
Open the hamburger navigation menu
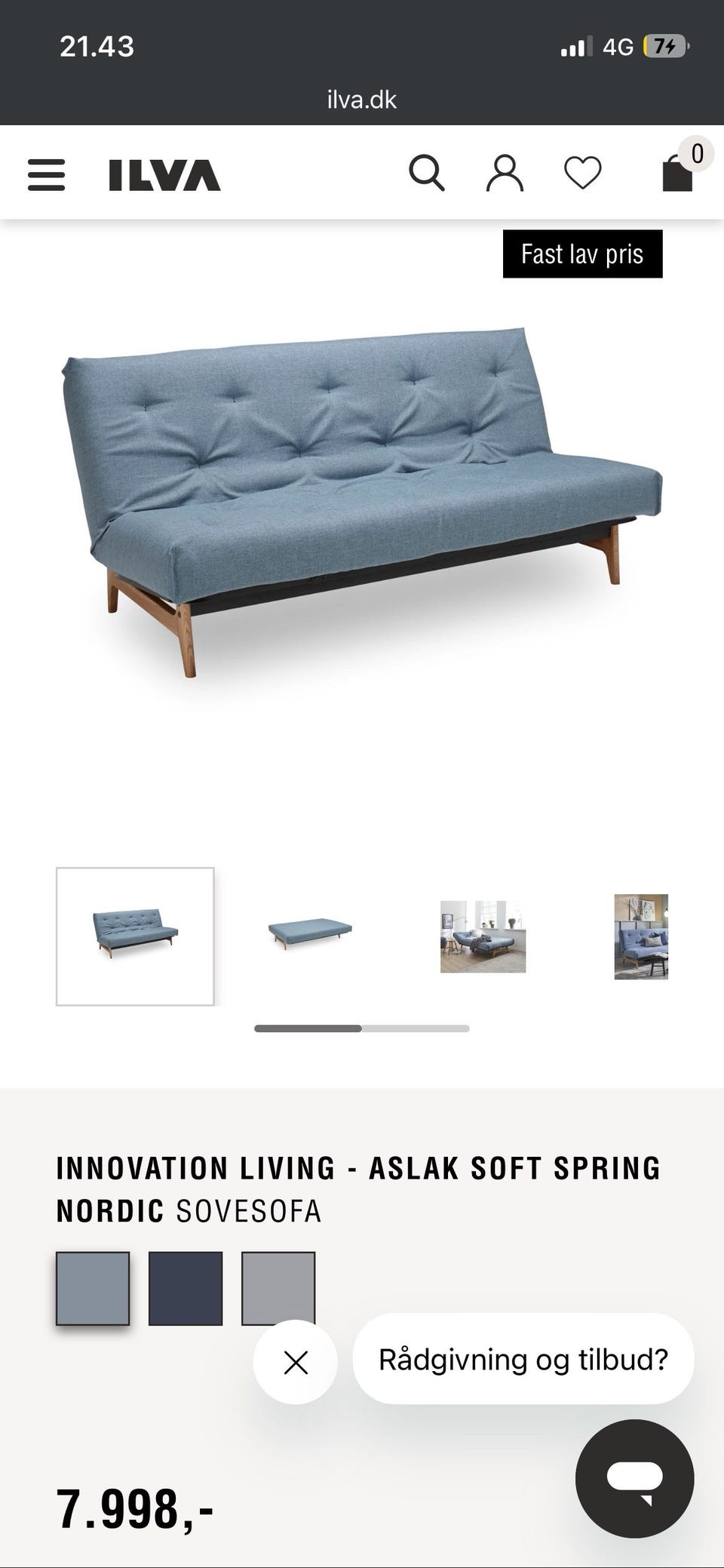(x=45, y=172)
